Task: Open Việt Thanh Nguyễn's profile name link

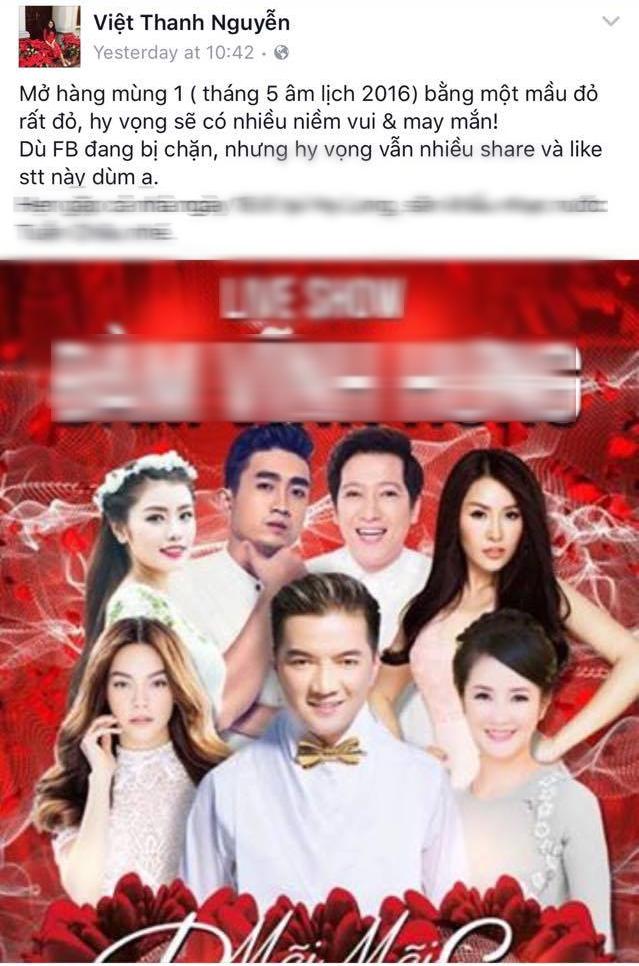Action: coord(192,24)
